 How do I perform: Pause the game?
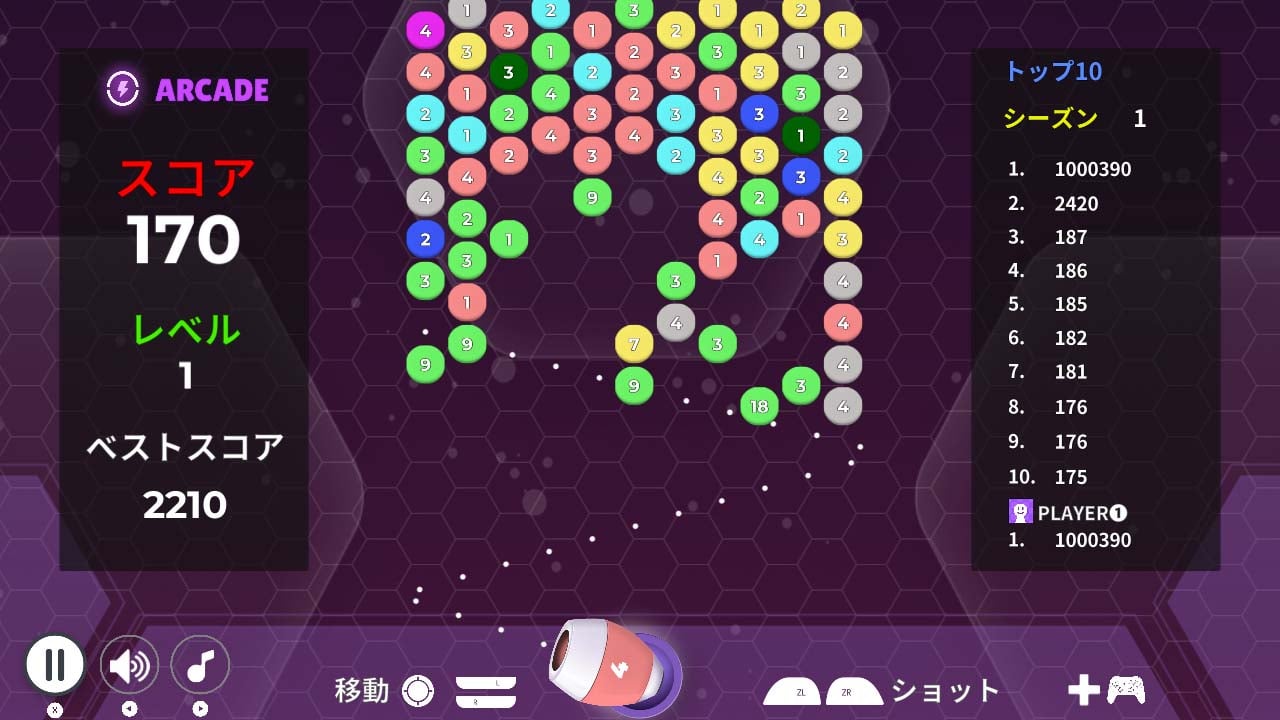(55, 665)
